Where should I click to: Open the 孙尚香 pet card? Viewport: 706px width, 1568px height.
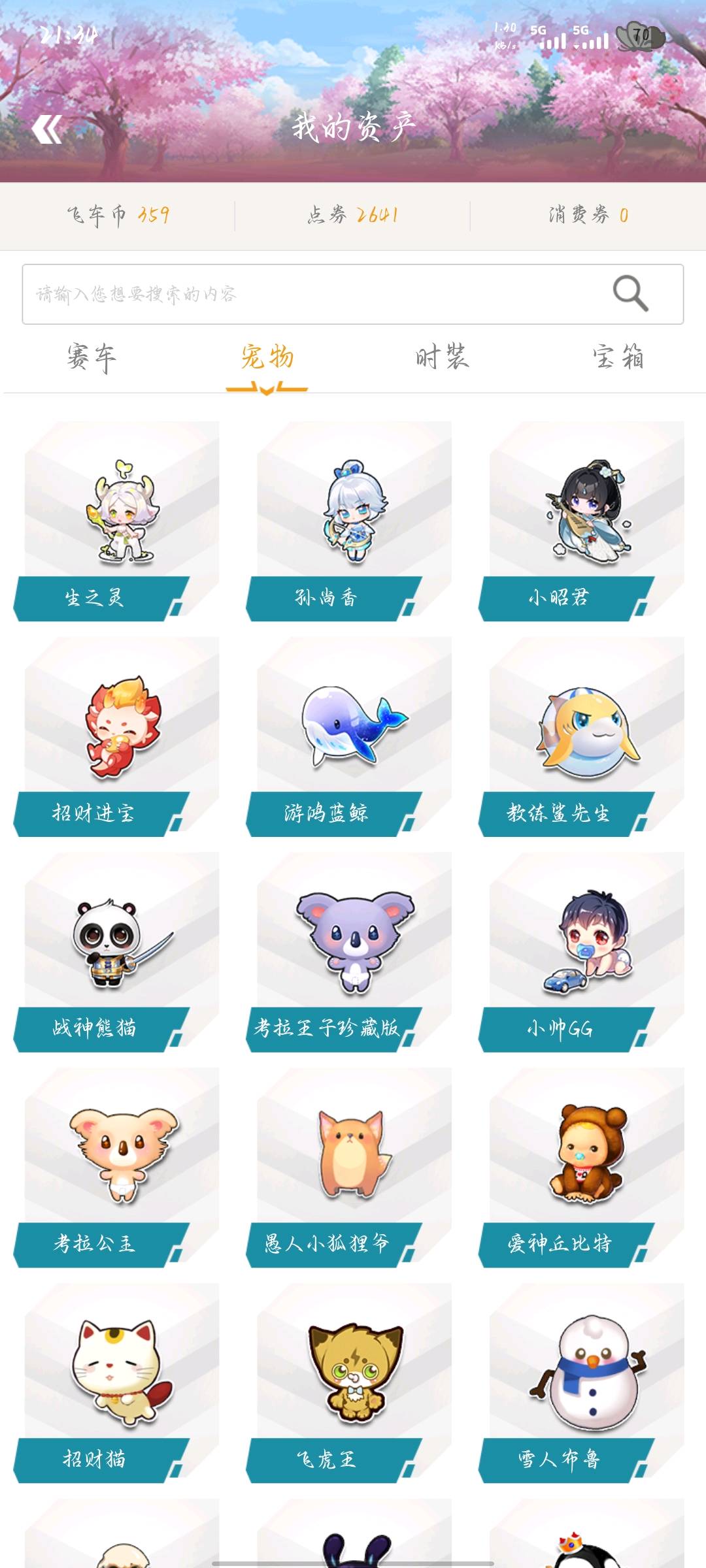coord(349,521)
